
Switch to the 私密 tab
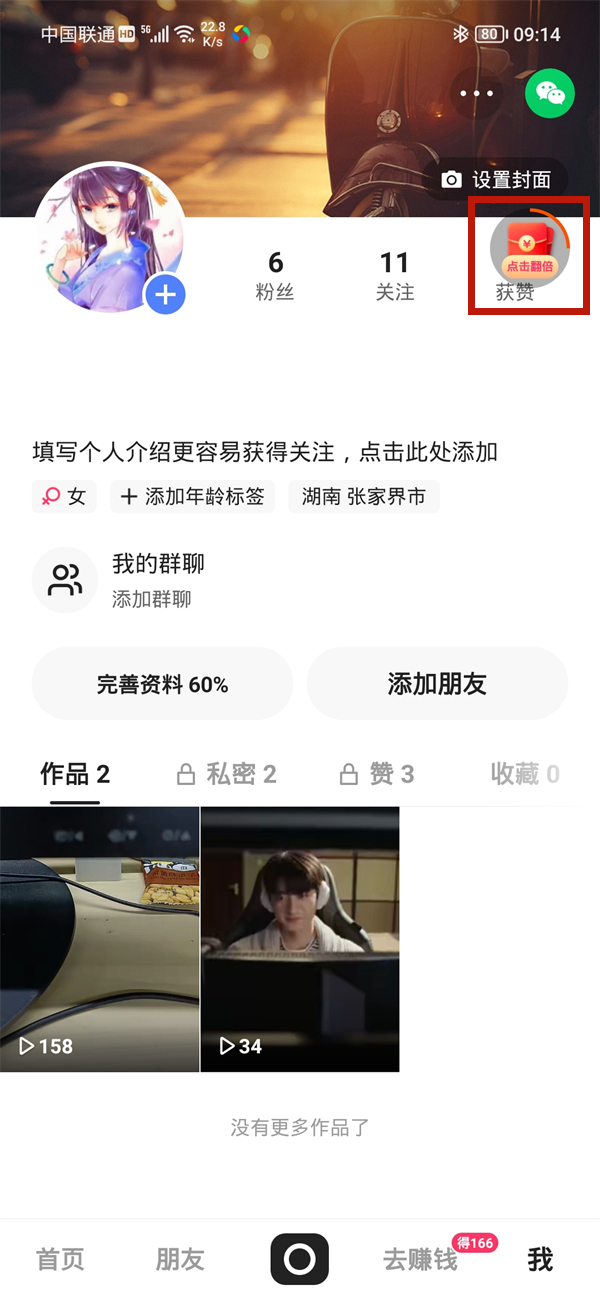226,774
